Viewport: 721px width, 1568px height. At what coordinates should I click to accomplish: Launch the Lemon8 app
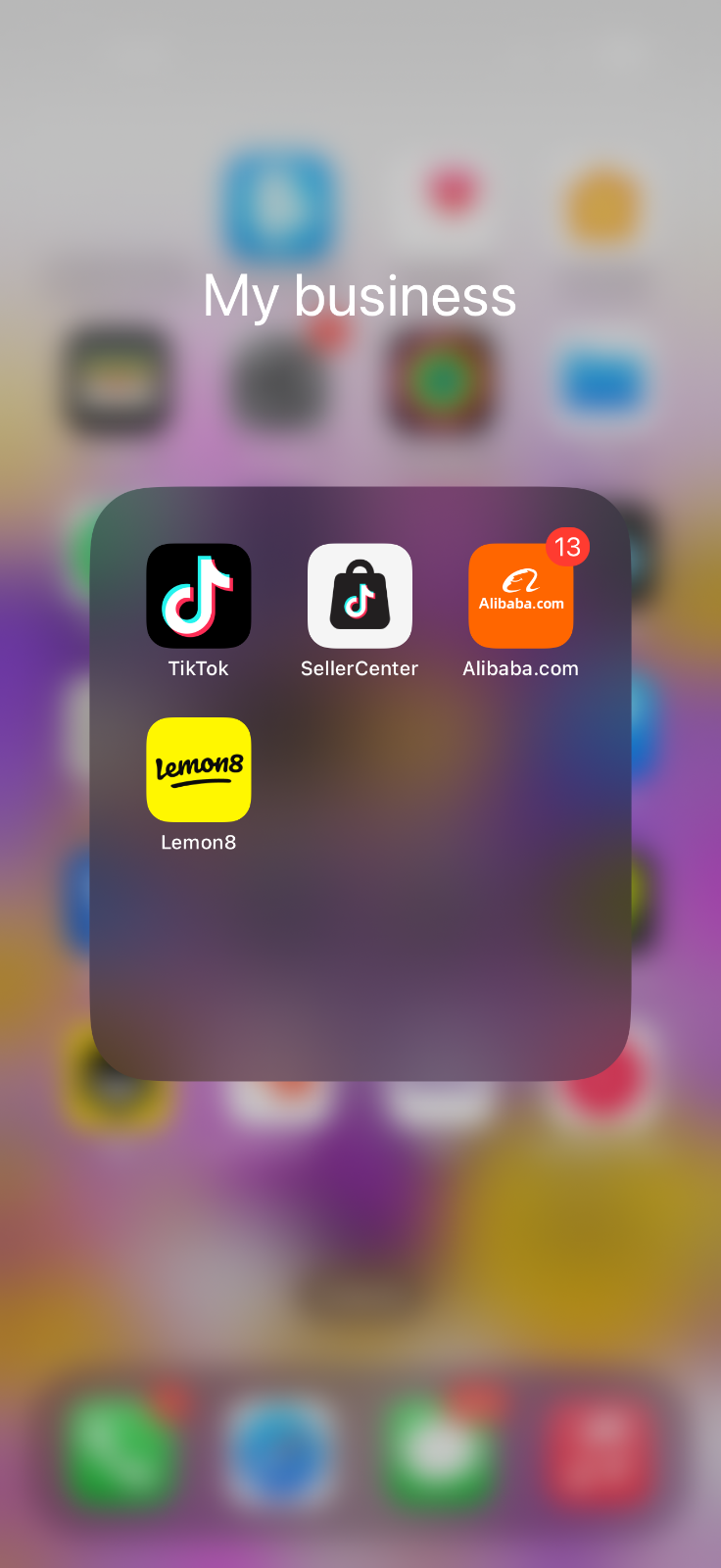coord(198,769)
